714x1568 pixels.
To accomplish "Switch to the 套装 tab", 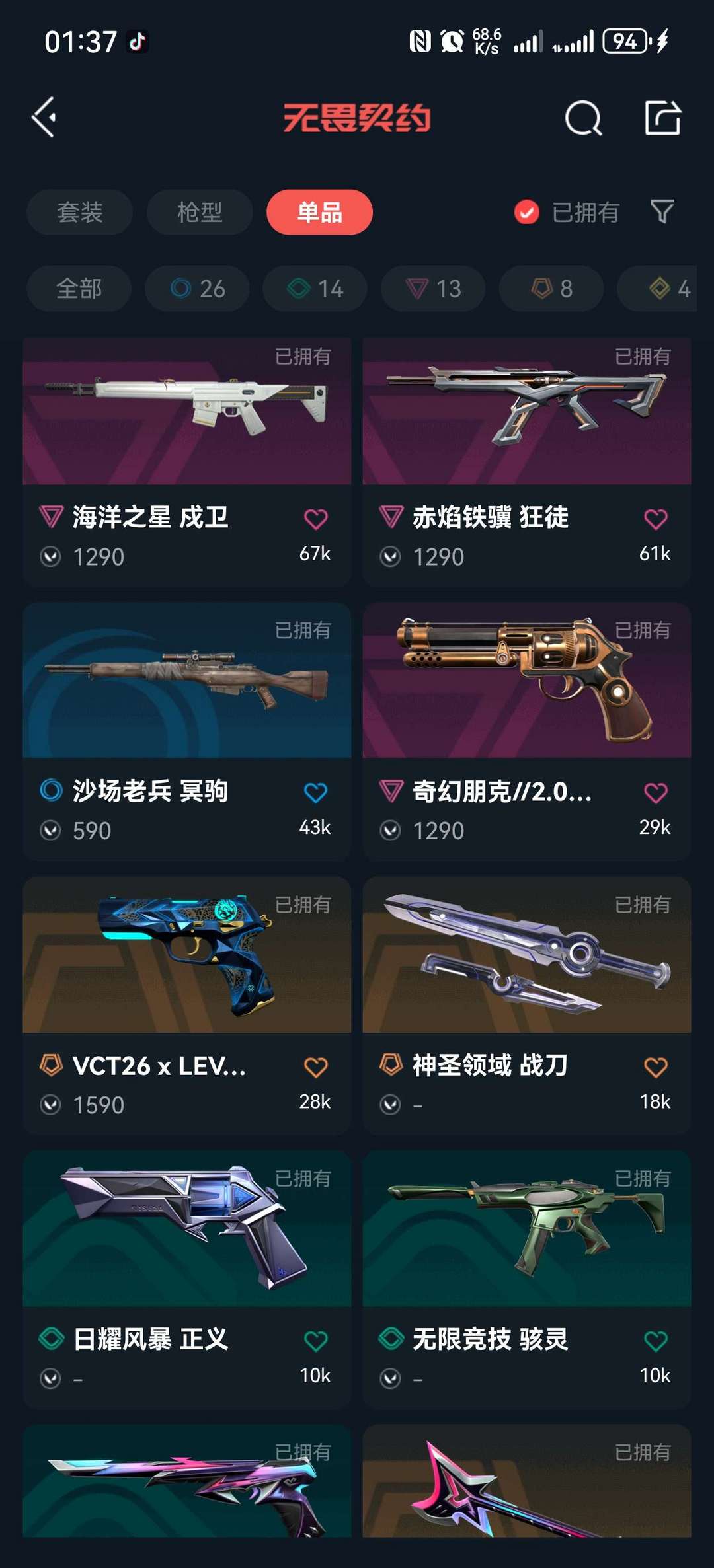I will point(80,212).
